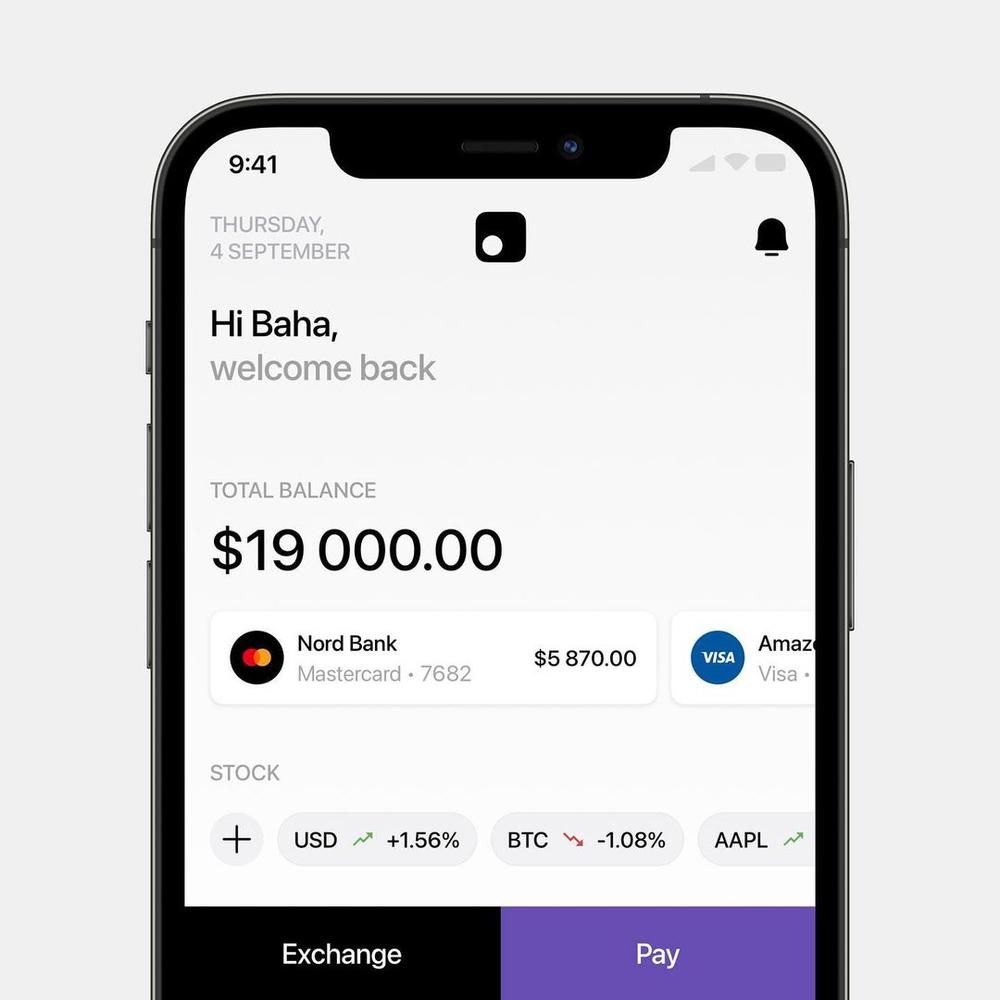Open the Visa card tile
Screen dimensions: 1000x1000
coord(745,658)
